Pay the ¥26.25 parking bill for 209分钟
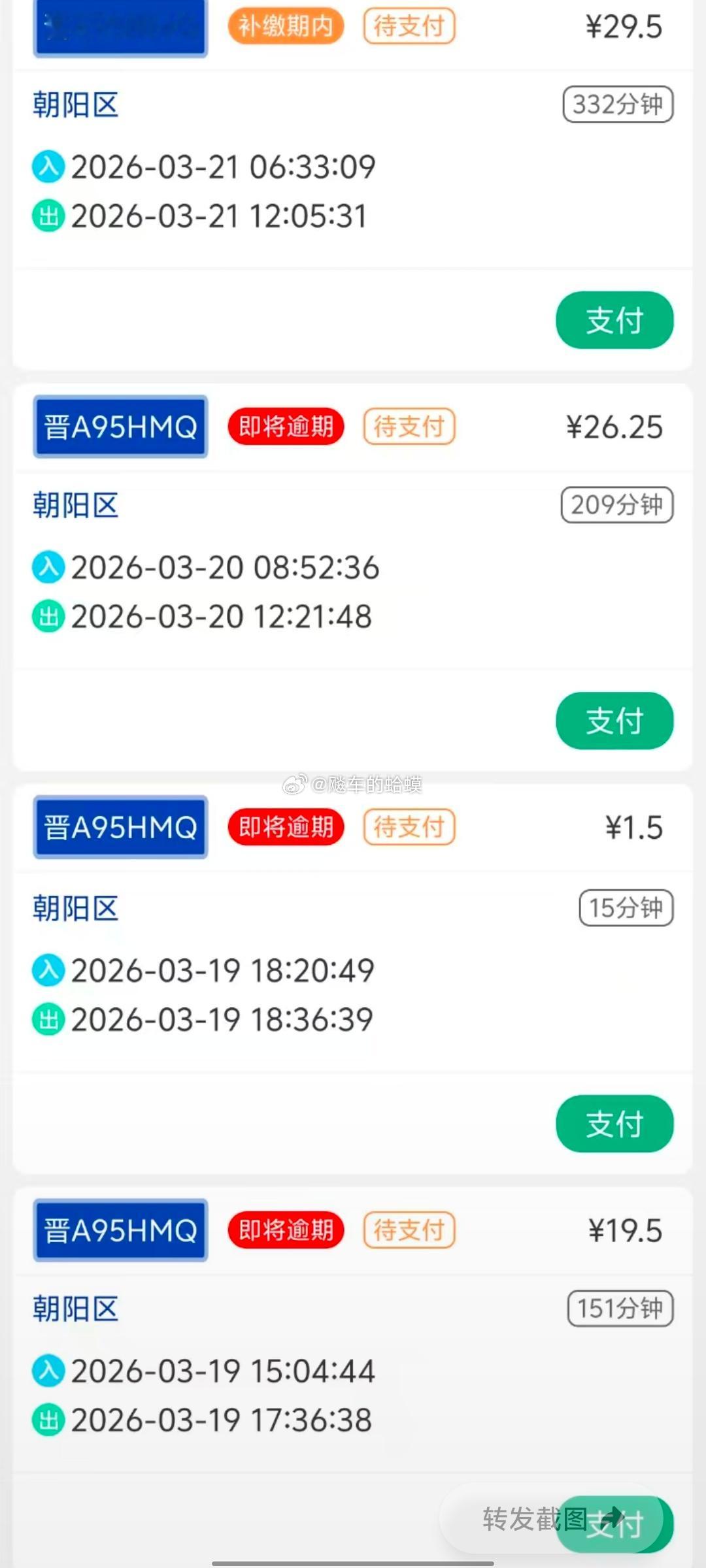This screenshot has width=706, height=1568. pyautogui.click(x=614, y=721)
